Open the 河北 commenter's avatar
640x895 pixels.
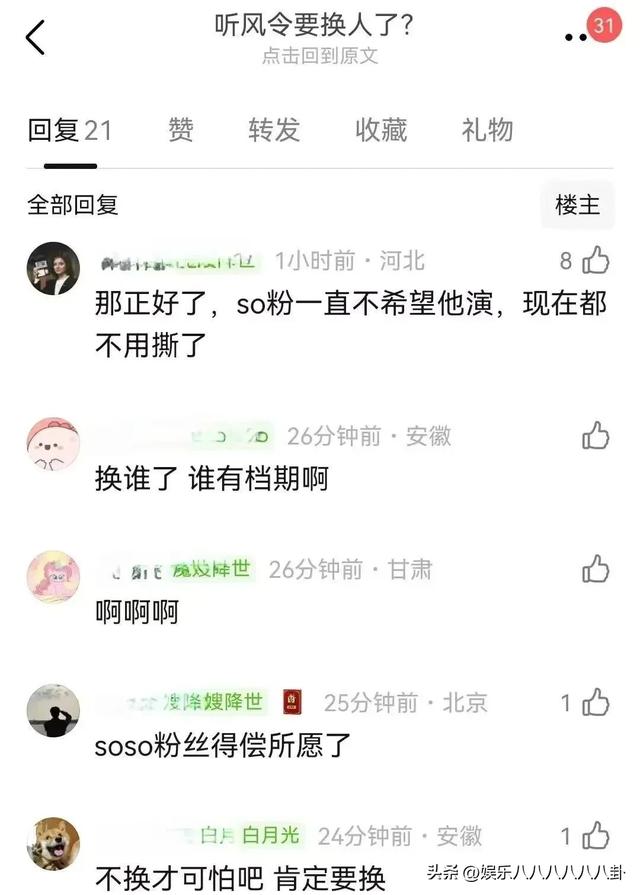click(x=54, y=268)
